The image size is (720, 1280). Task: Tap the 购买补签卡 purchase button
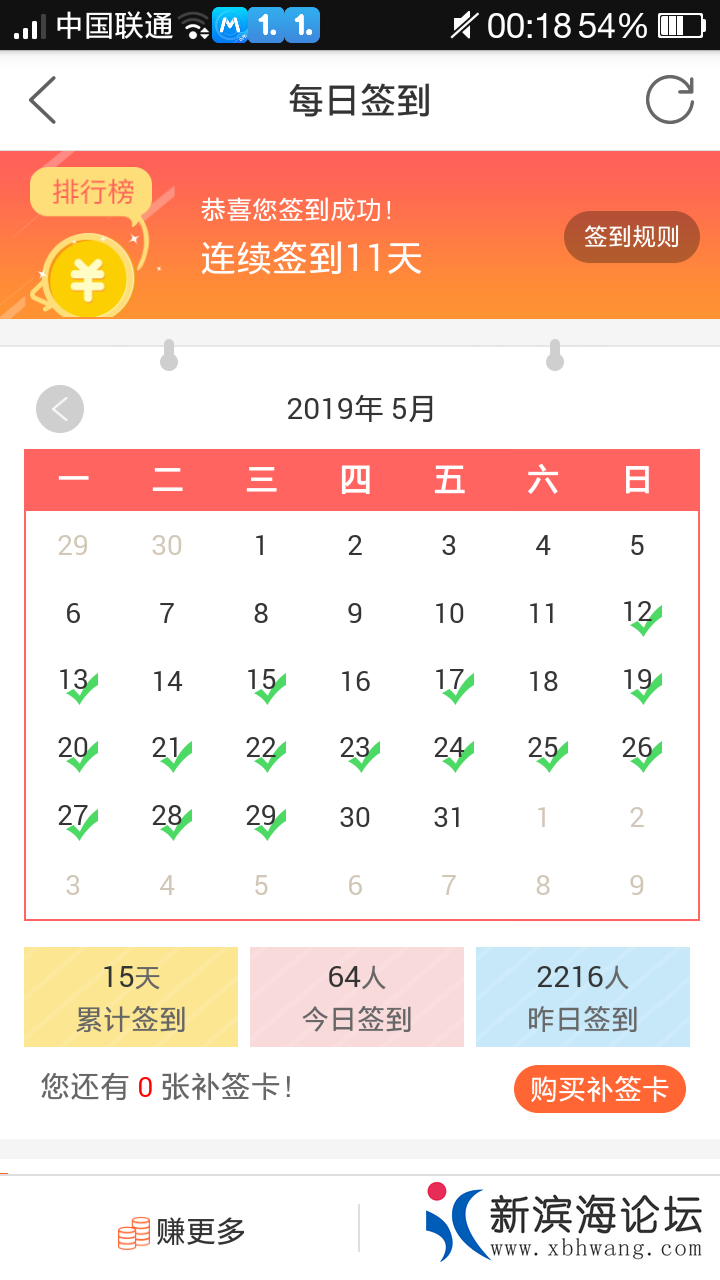tap(599, 1089)
